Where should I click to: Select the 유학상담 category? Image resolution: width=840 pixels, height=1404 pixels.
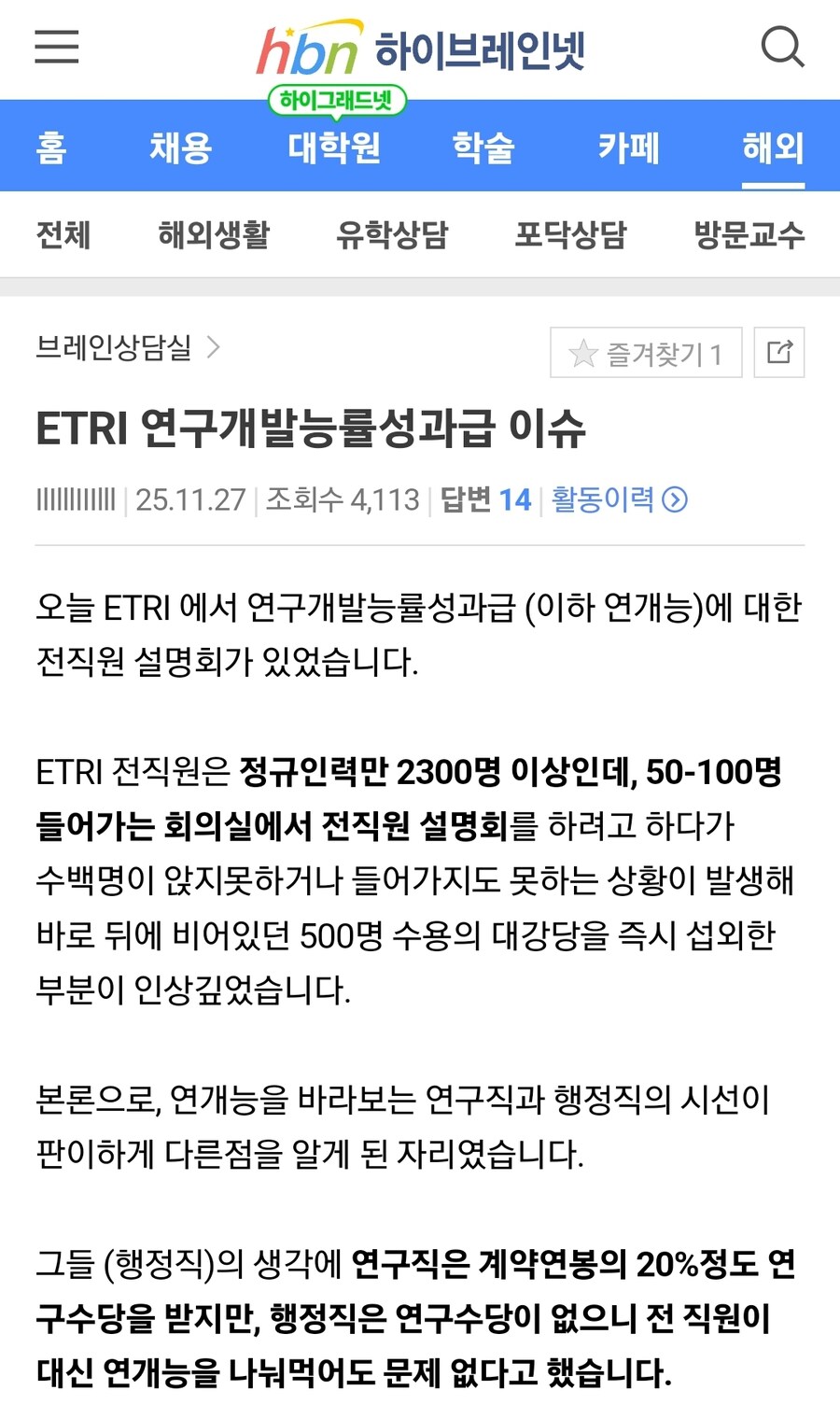coord(393,235)
